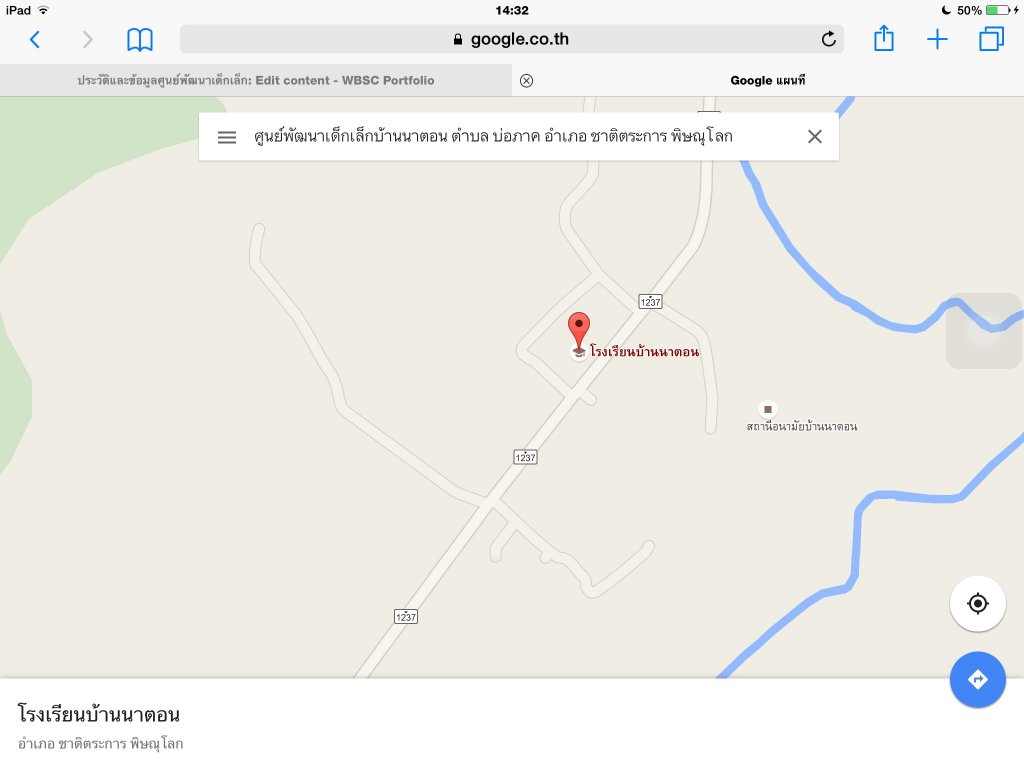Center map on my location
Screen dimensions: 1024x768
[x=977, y=603]
